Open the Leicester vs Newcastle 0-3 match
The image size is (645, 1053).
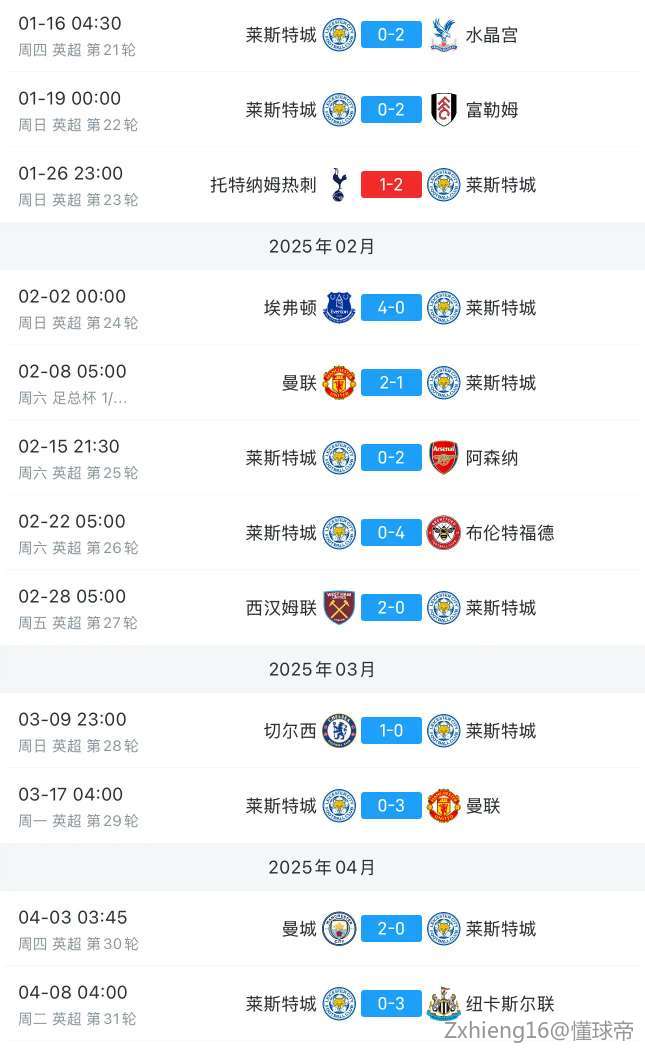[x=322, y=1004]
